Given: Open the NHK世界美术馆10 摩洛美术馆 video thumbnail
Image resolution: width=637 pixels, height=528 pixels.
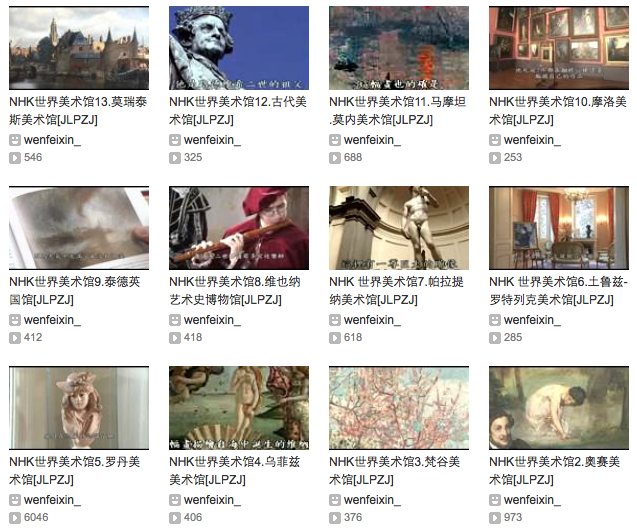Looking at the screenshot, I should [559, 48].
